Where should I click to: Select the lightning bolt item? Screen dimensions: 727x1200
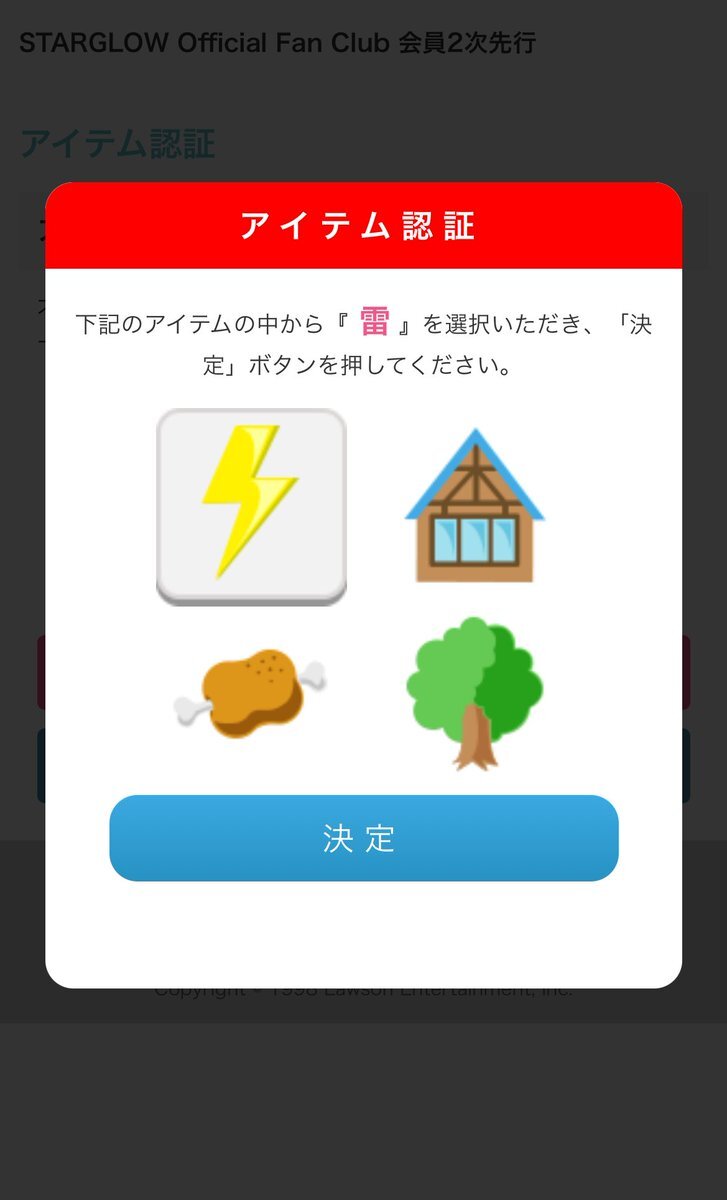point(251,506)
